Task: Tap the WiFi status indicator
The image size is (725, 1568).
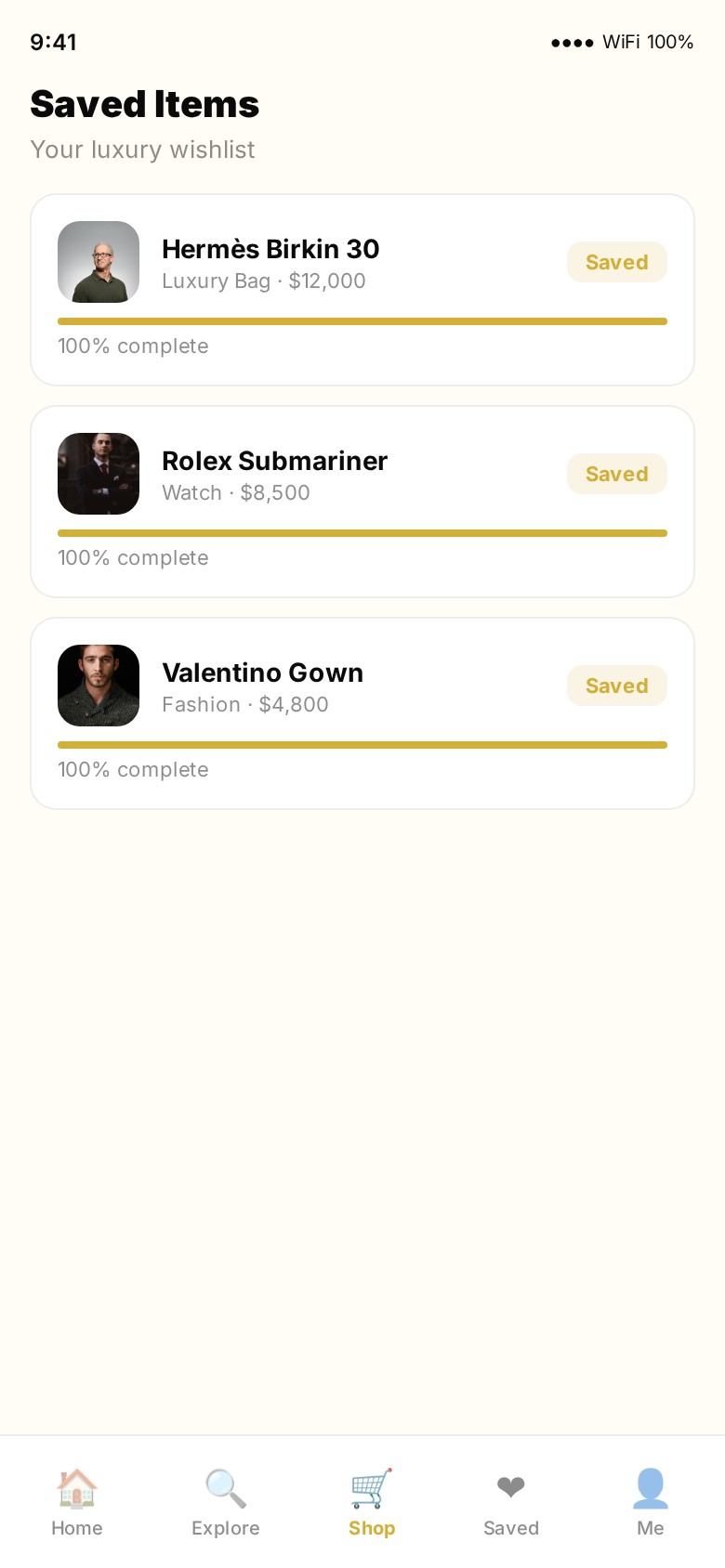Action: click(x=623, y=42)
